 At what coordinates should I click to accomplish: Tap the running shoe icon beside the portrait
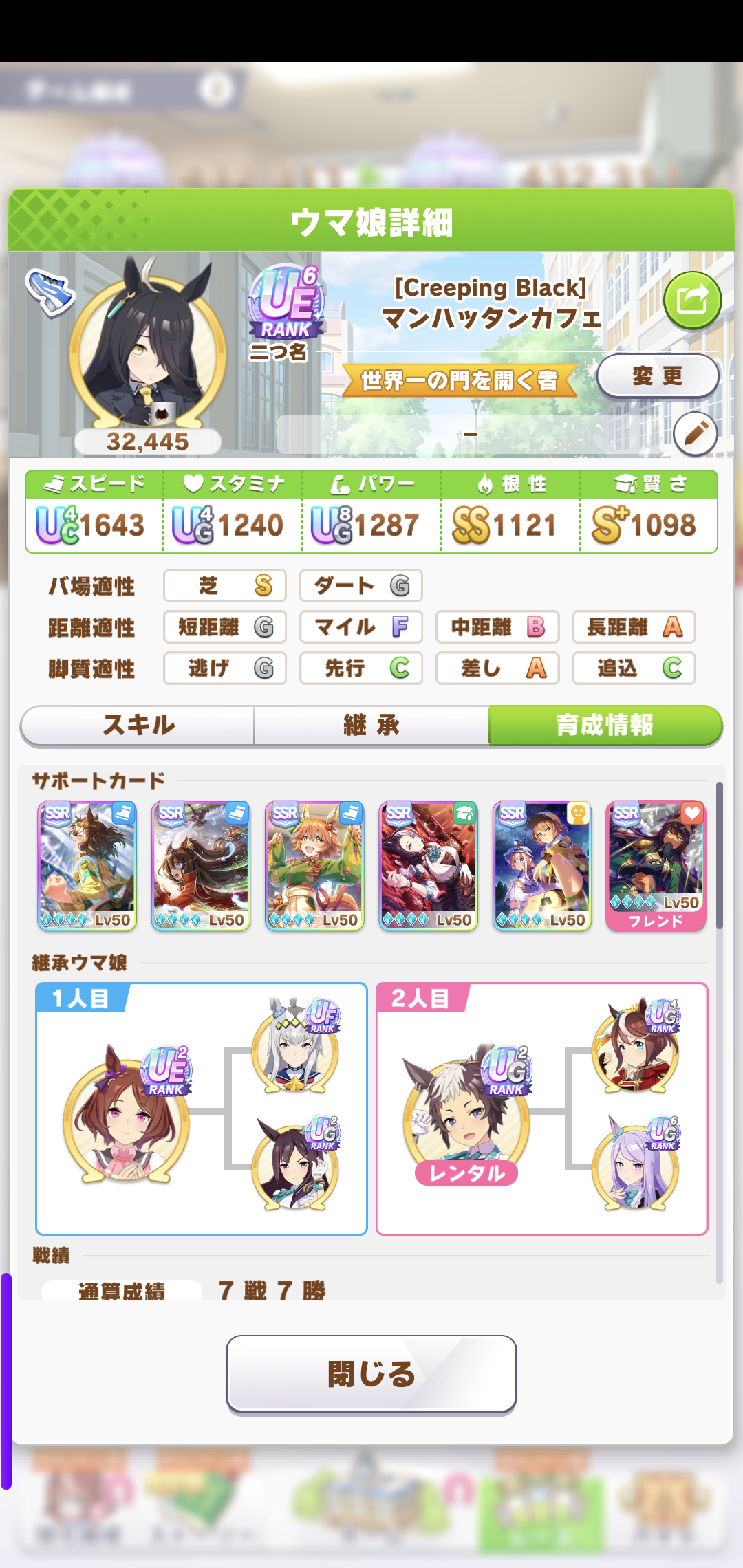[x=50, y=292]
